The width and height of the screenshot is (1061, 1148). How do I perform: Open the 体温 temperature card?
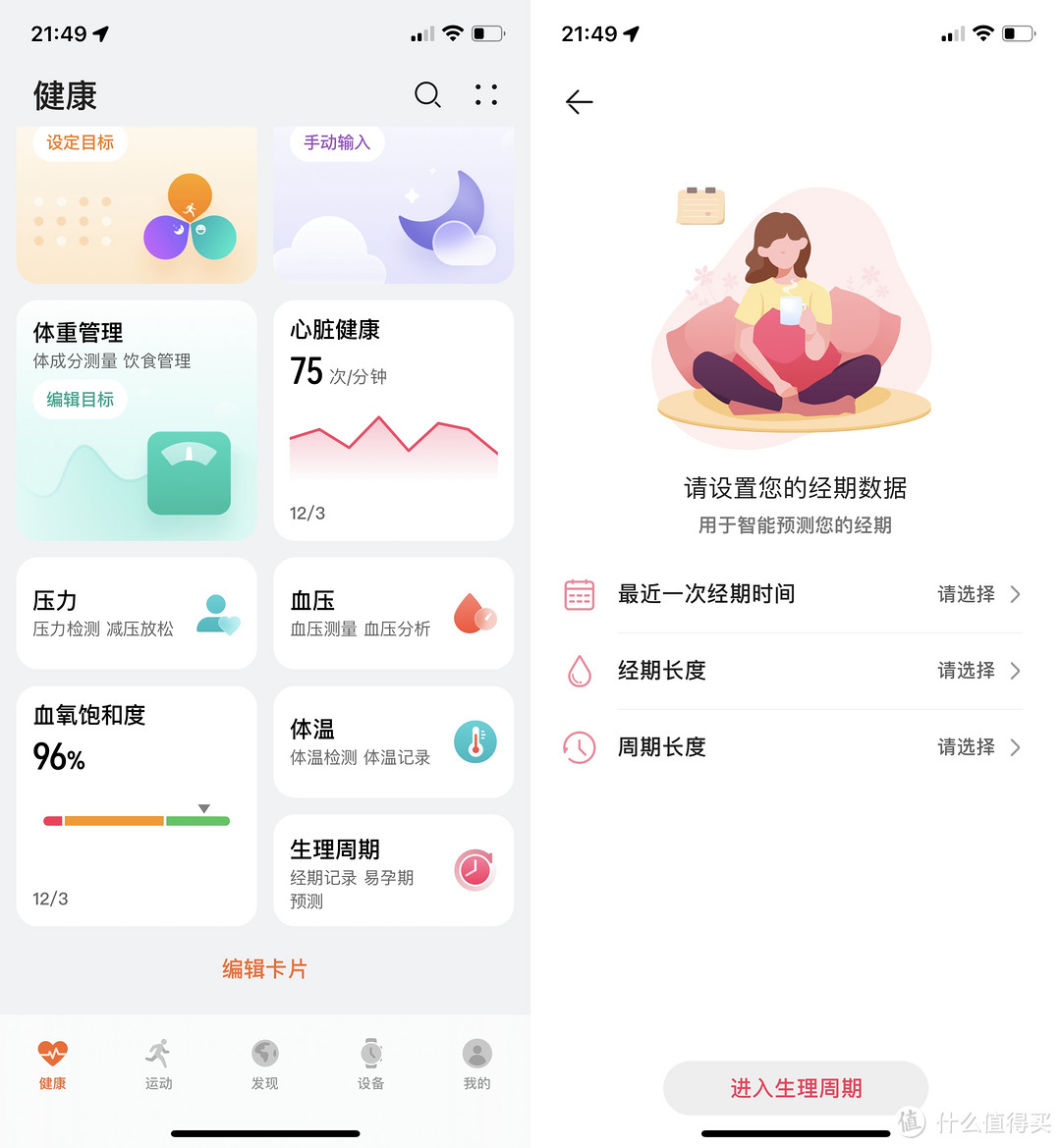click(x=393, y=742)
